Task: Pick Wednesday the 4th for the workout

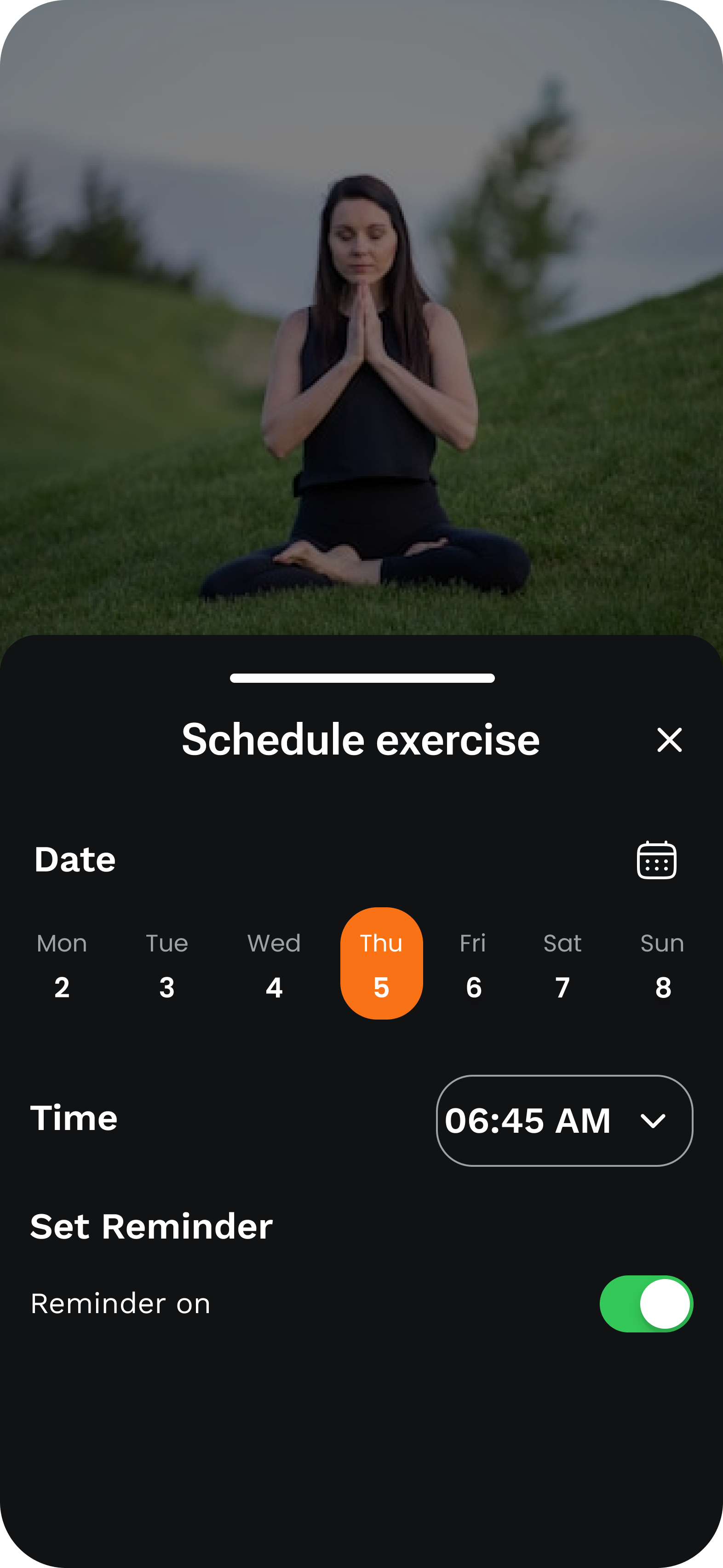Action: [274, 965]
